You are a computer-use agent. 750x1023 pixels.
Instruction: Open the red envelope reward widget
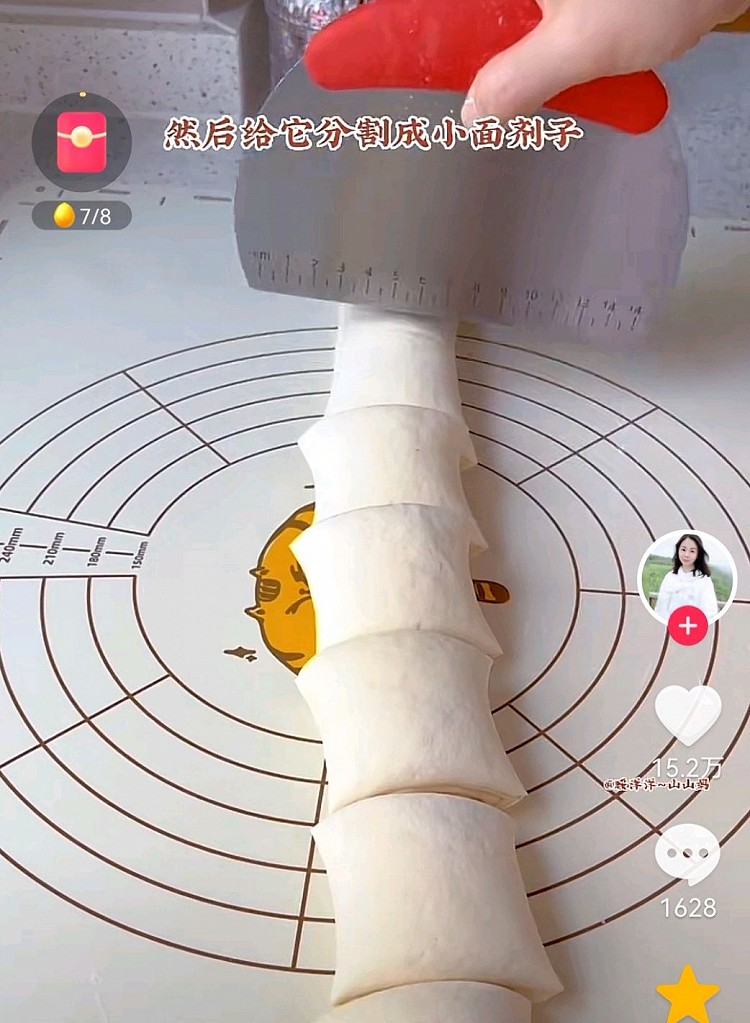point(81,142)
